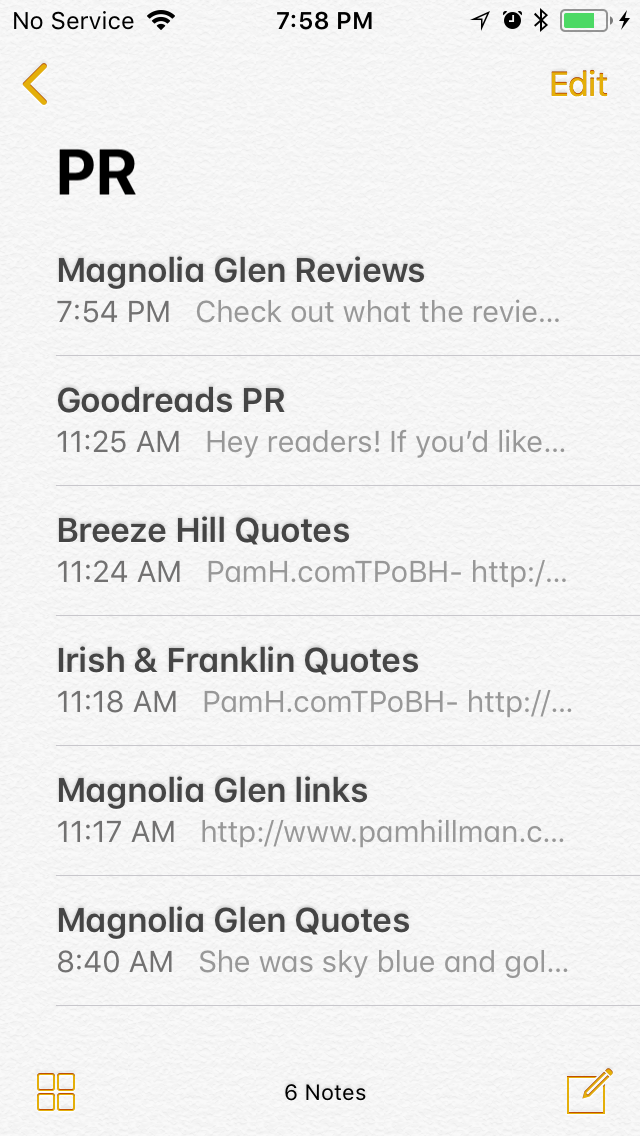Viewport: 640px width, 1136px height.
Task: Tap Edit to manage notes
Action: click(578, 84)
